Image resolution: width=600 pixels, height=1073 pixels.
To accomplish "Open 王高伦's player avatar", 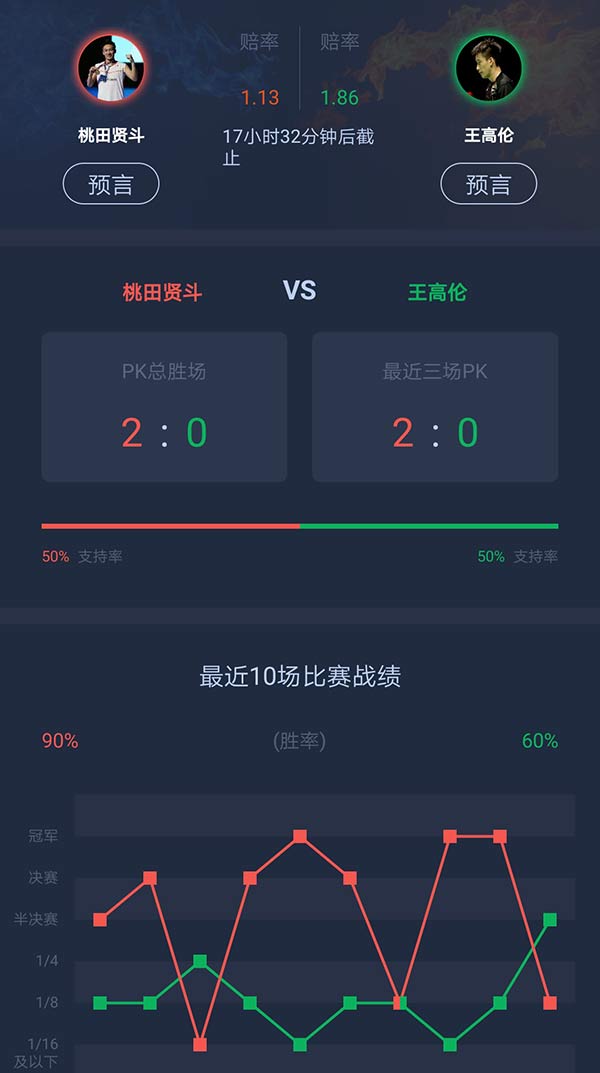I will [x=488, y=68].
